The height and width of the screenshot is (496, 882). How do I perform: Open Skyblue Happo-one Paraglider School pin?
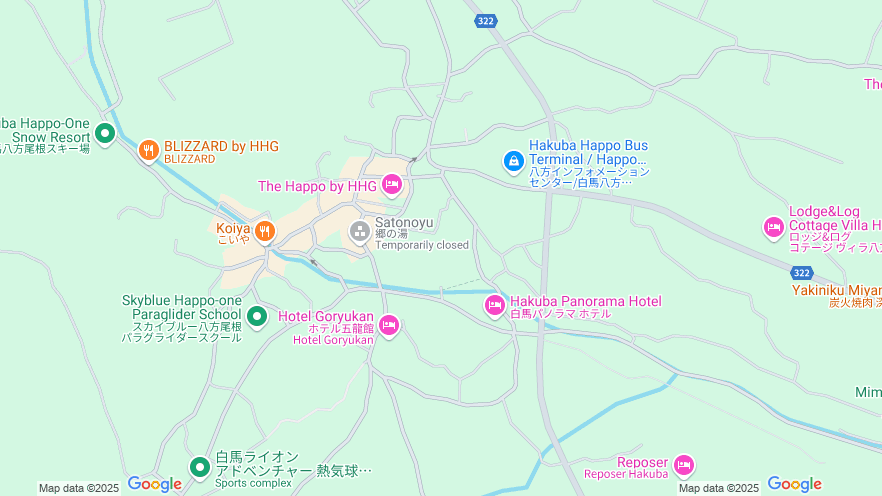pyautogui.click(x=257, y=317)
